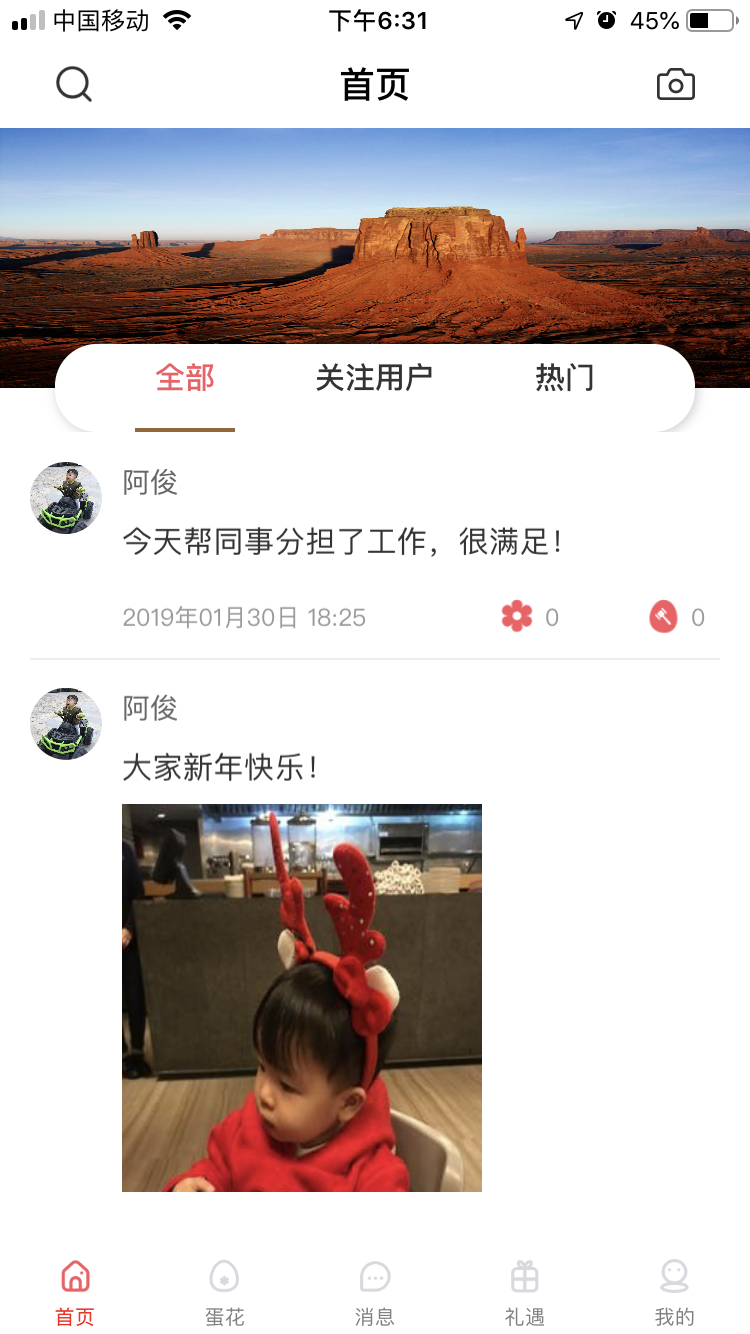Go to the 首页 home tab

(75, 1291)
